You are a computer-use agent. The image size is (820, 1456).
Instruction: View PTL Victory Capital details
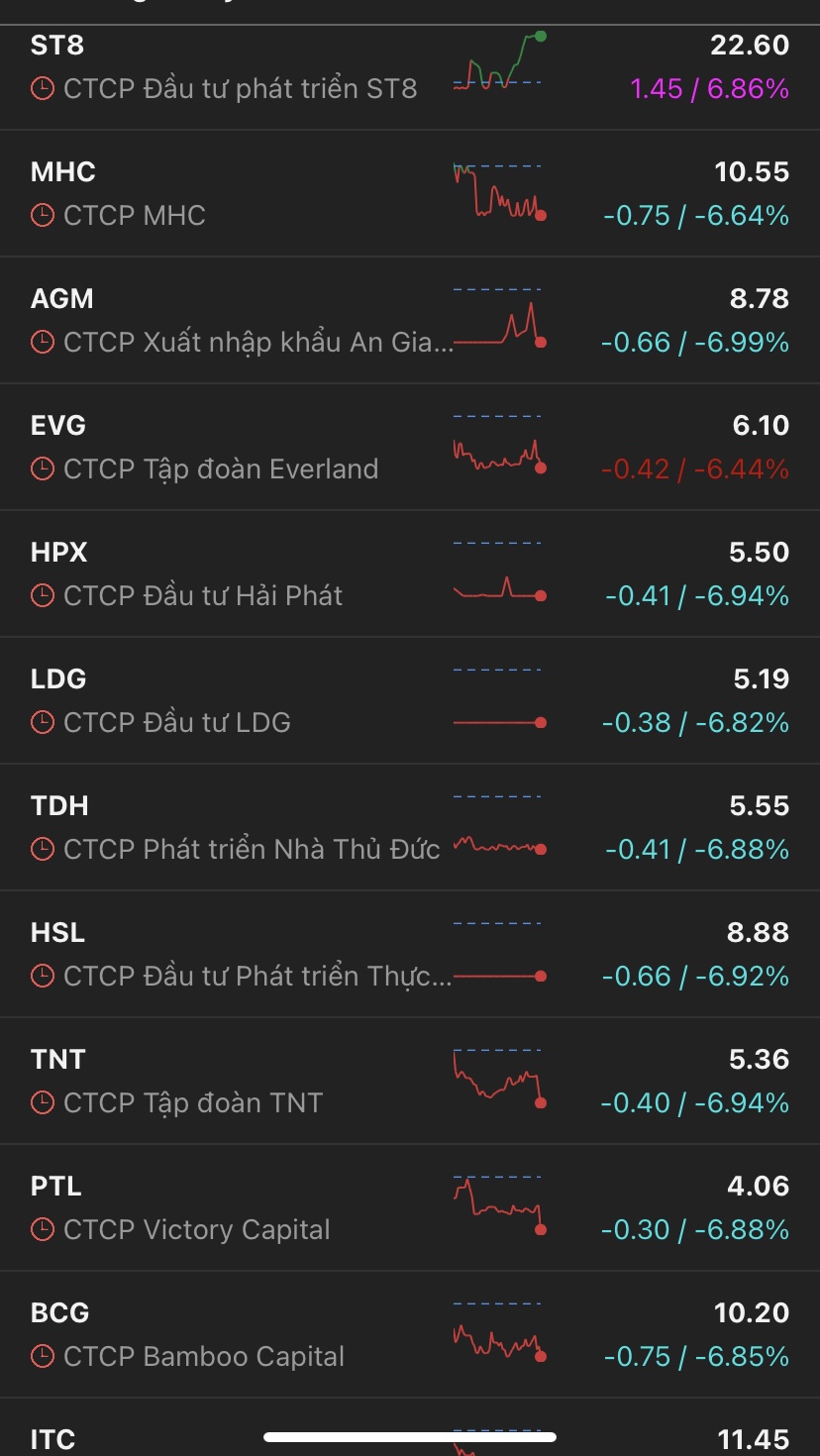coord(238,1207)
